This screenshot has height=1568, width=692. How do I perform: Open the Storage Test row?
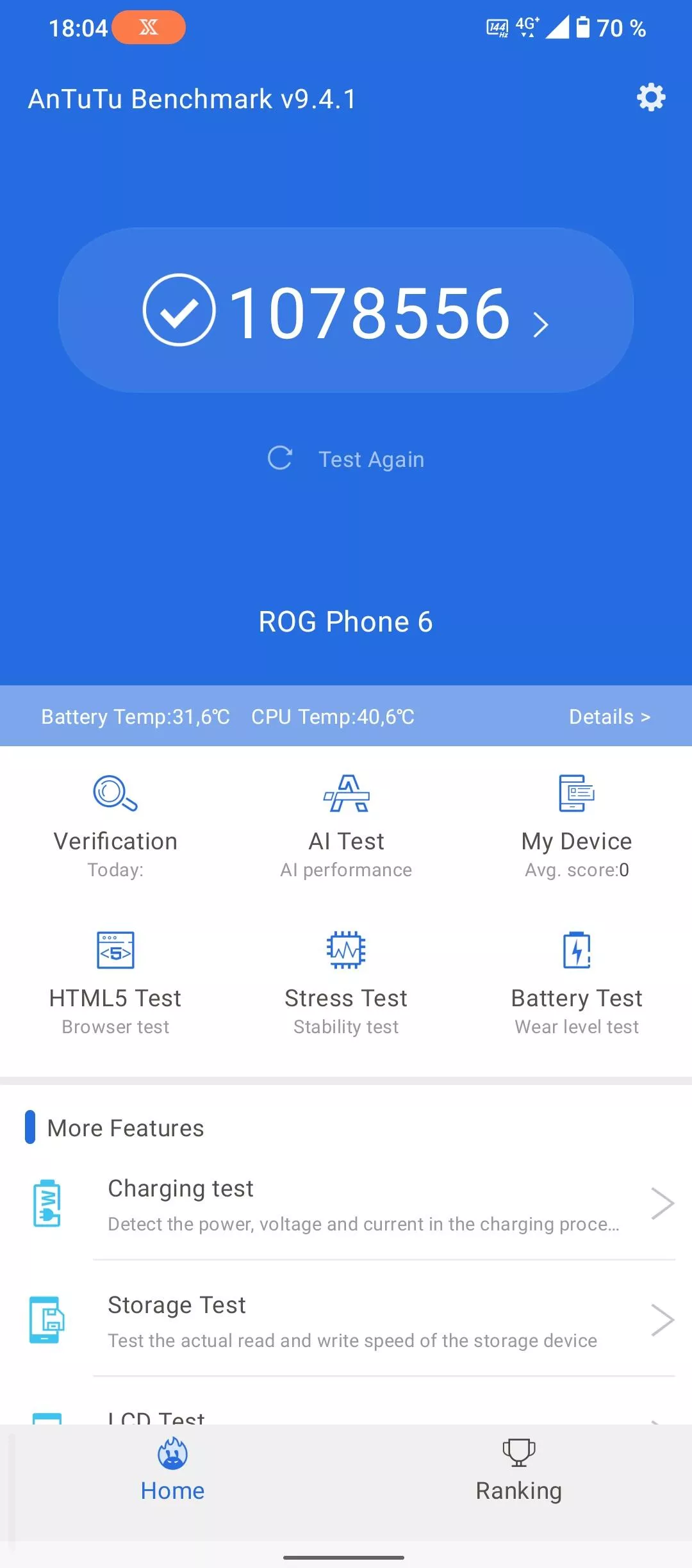346,1321
